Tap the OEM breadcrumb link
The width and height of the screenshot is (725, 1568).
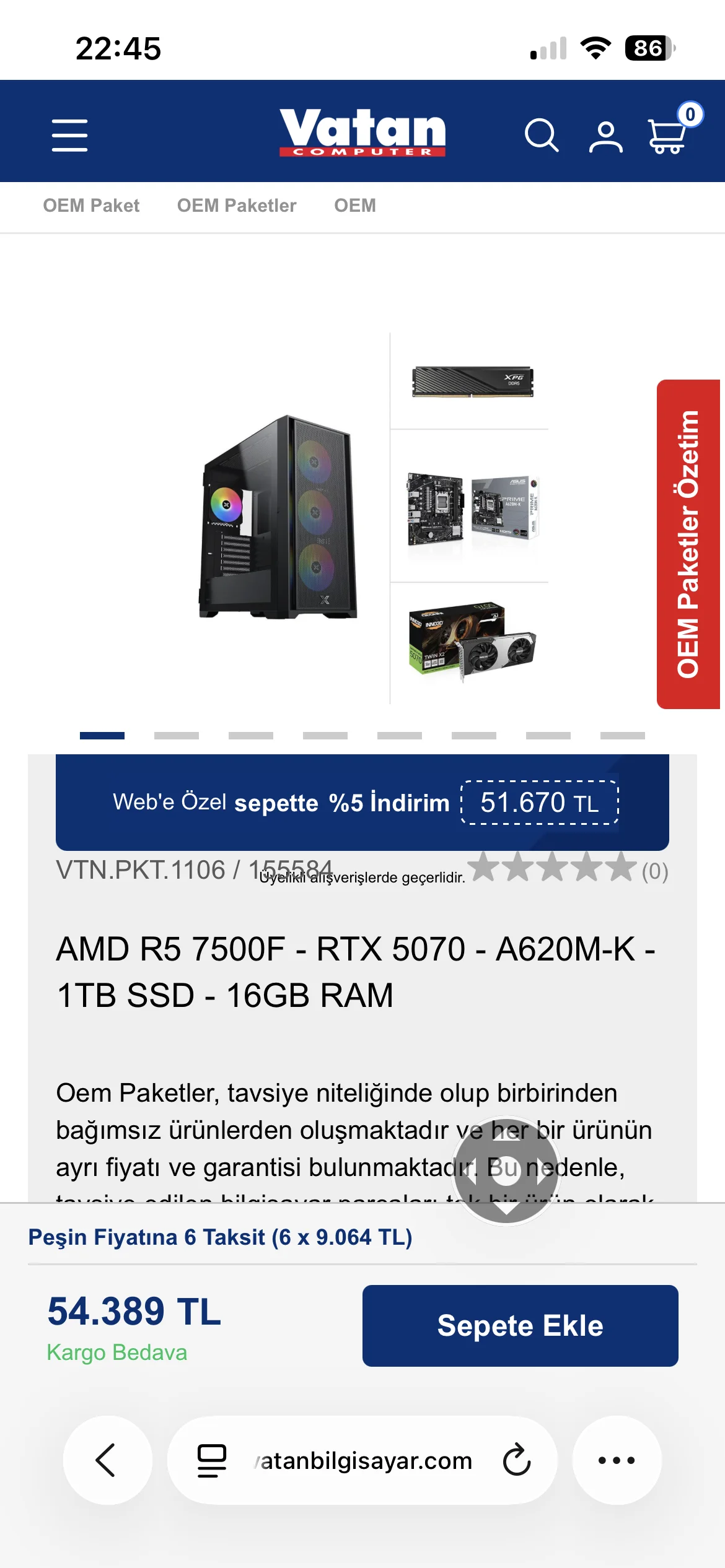click(x=355, y=206)
